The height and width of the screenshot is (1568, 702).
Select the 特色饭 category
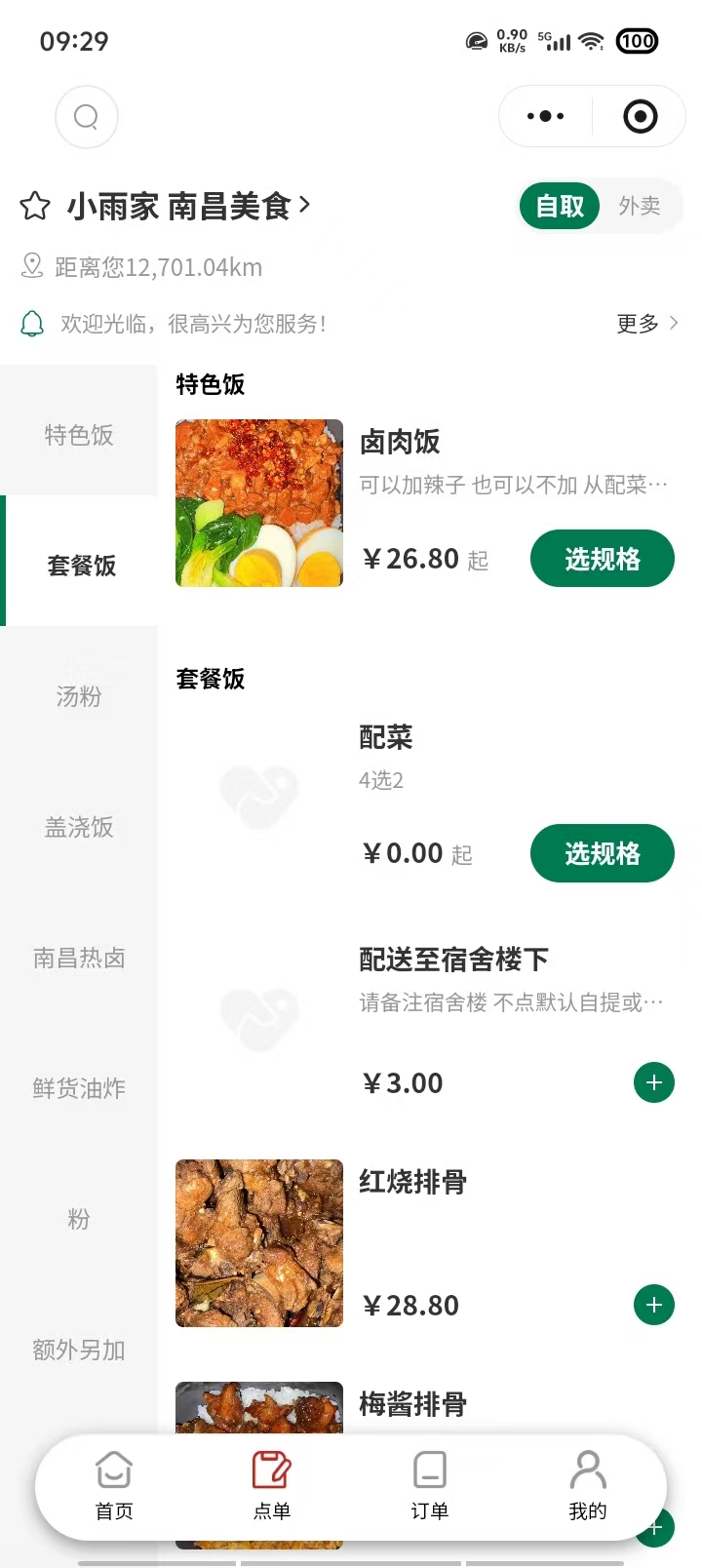coord(79,435)
